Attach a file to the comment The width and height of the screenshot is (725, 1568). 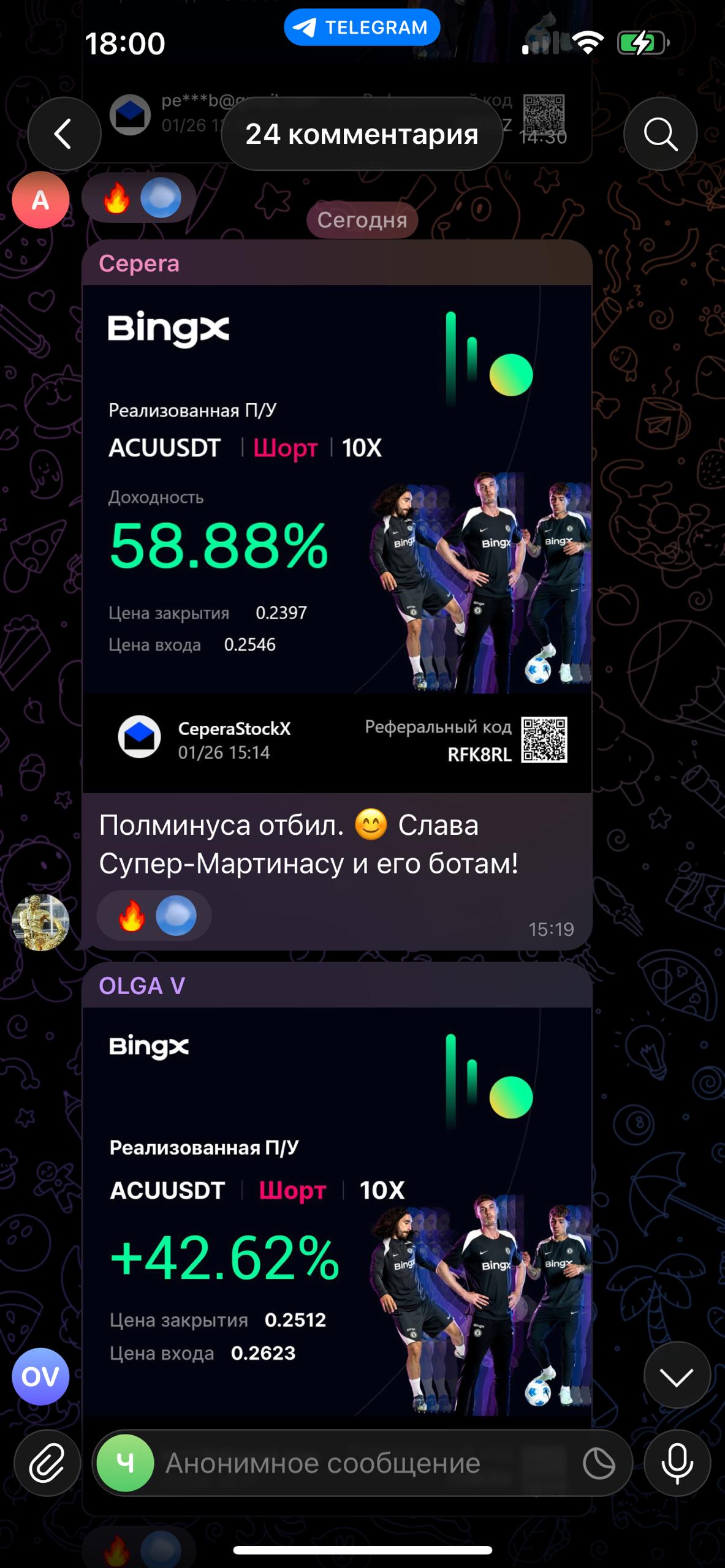47,1463
